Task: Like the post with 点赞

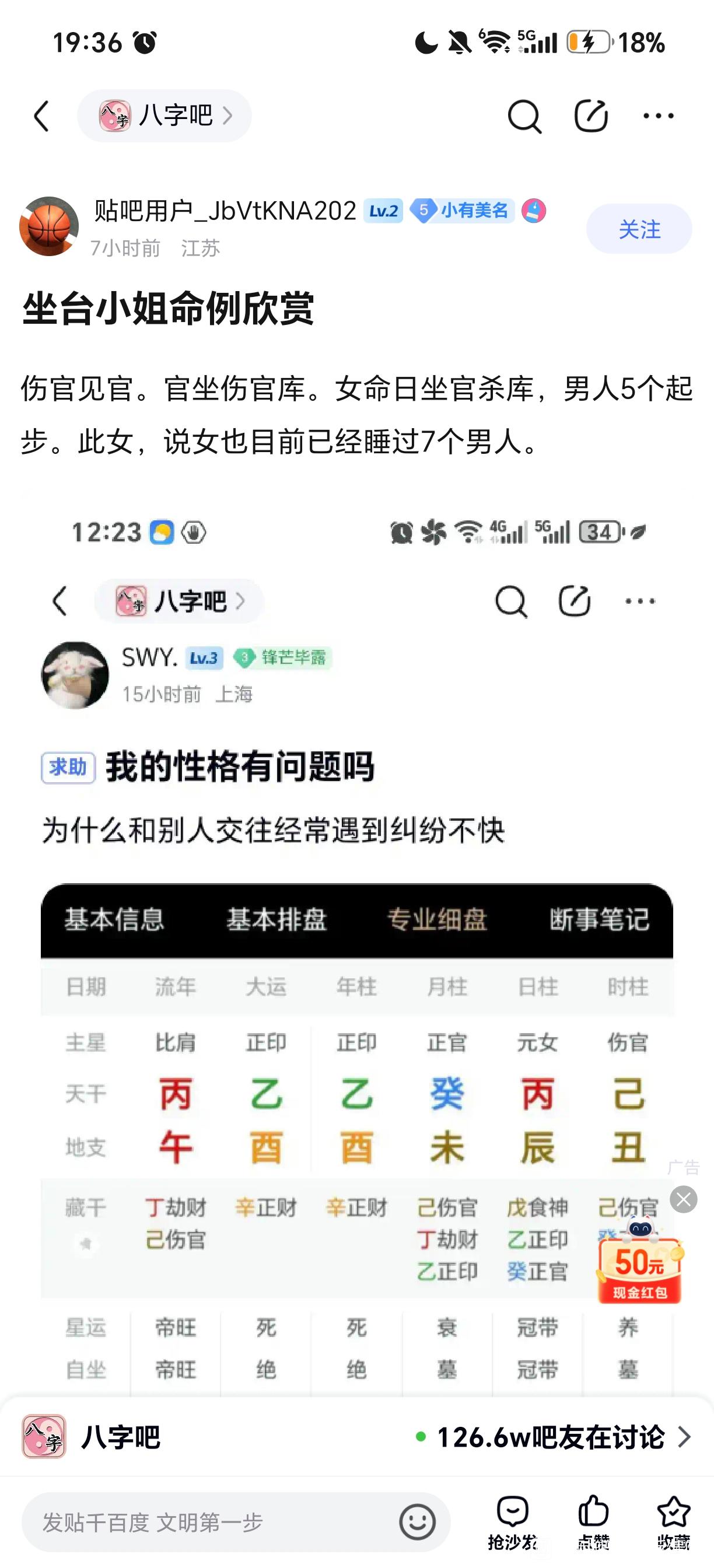Action: tap(593, 1522)
